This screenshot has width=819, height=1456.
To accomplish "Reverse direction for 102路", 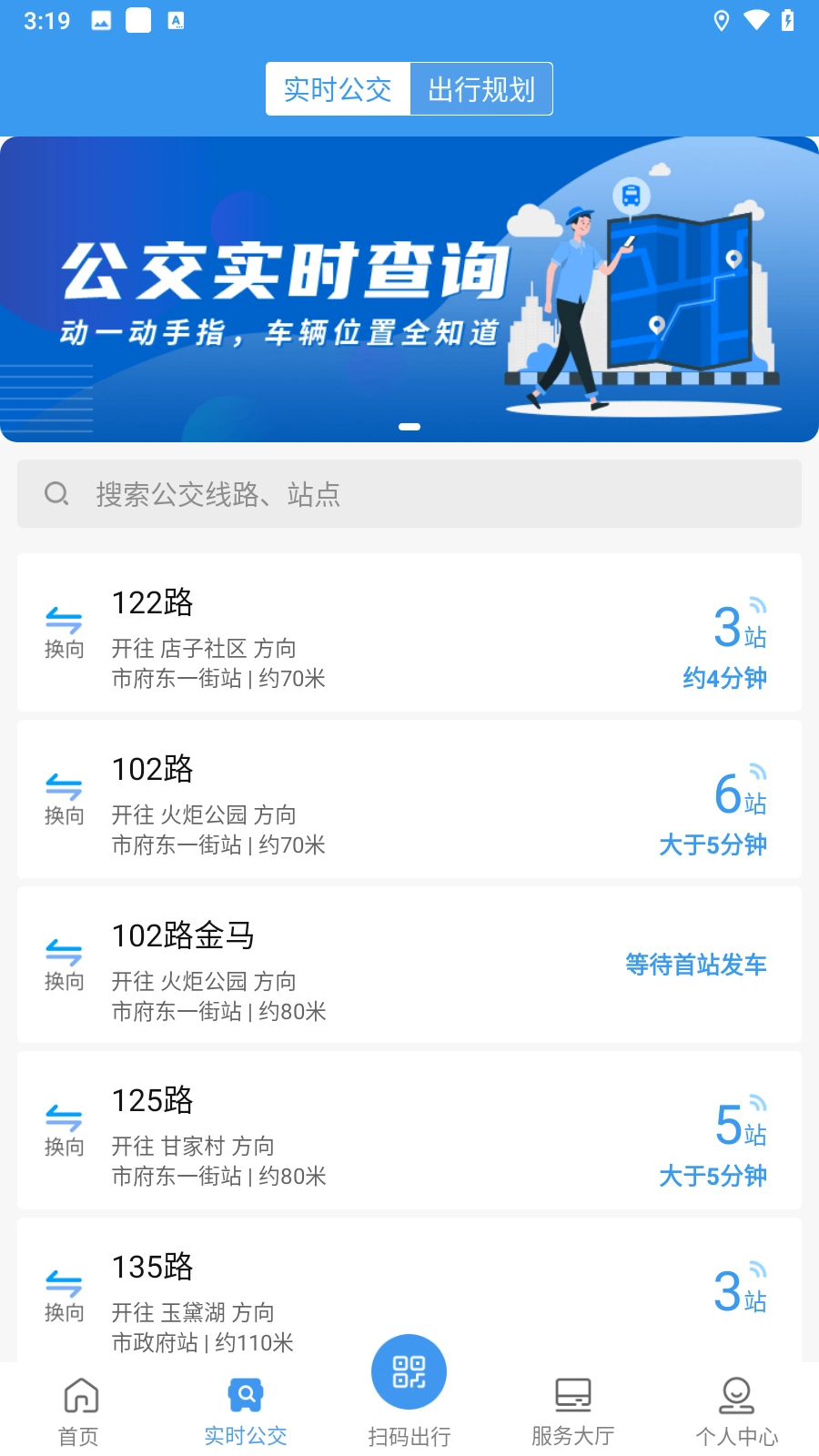I will point(64,800).
